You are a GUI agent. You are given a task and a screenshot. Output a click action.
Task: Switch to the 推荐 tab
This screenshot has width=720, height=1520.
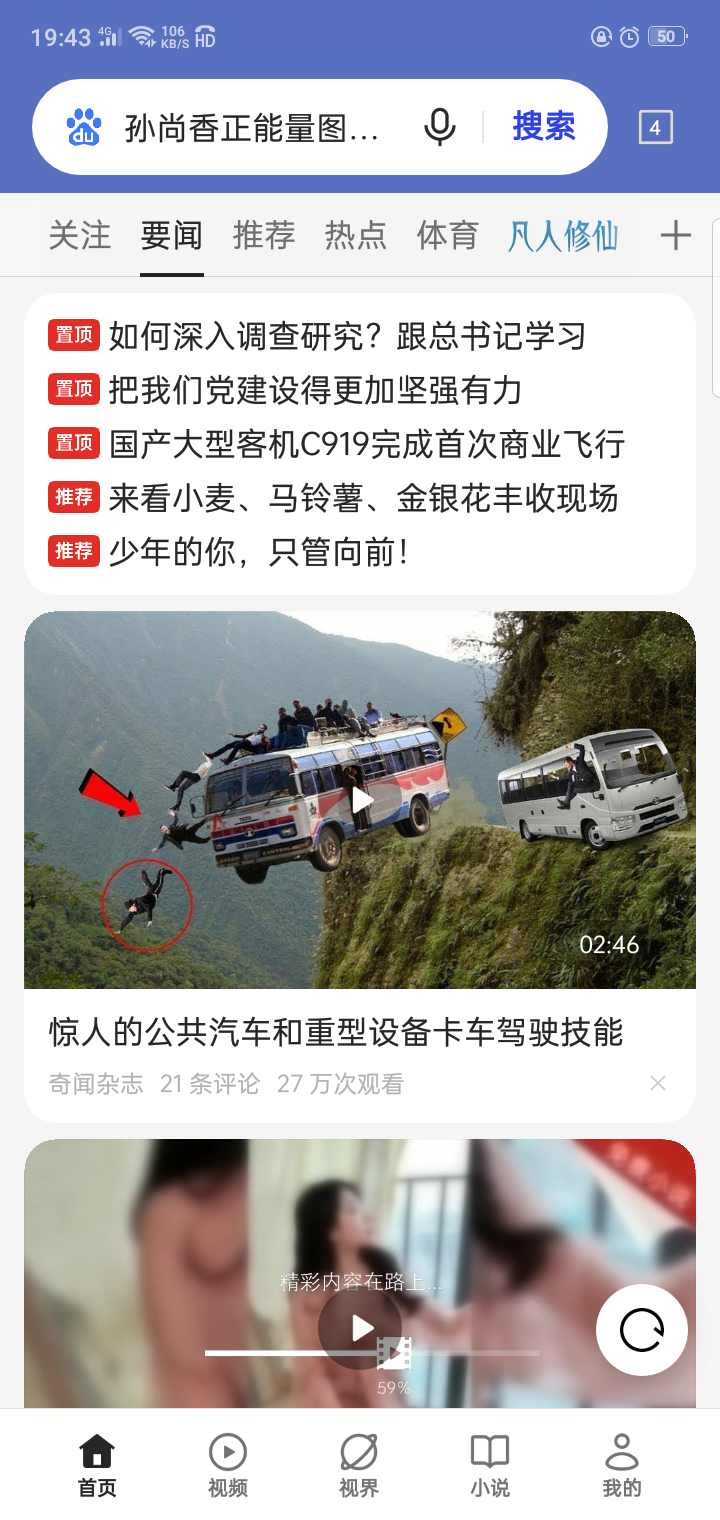point(264,236)
